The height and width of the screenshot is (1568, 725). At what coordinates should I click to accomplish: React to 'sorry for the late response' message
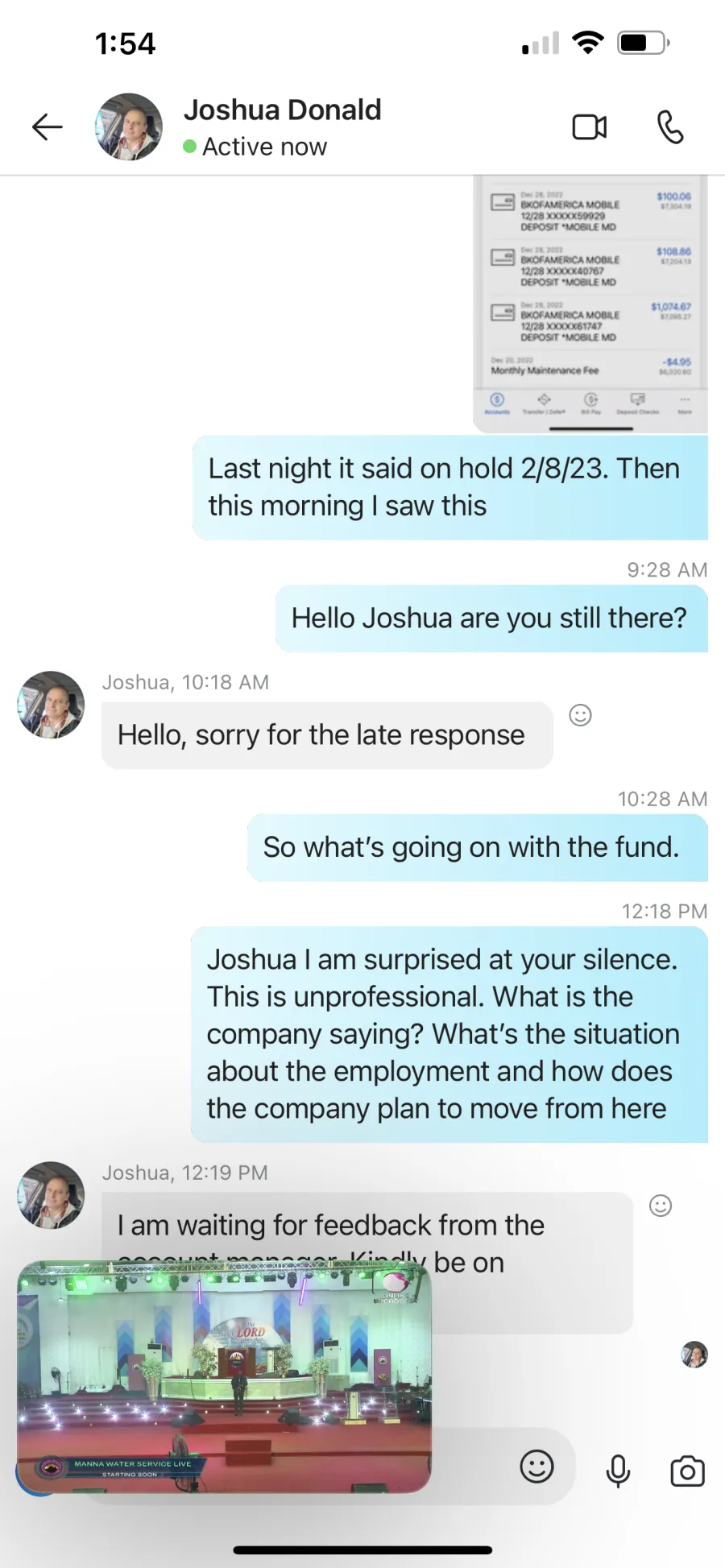pyautogui.click(x=580, y=715)
